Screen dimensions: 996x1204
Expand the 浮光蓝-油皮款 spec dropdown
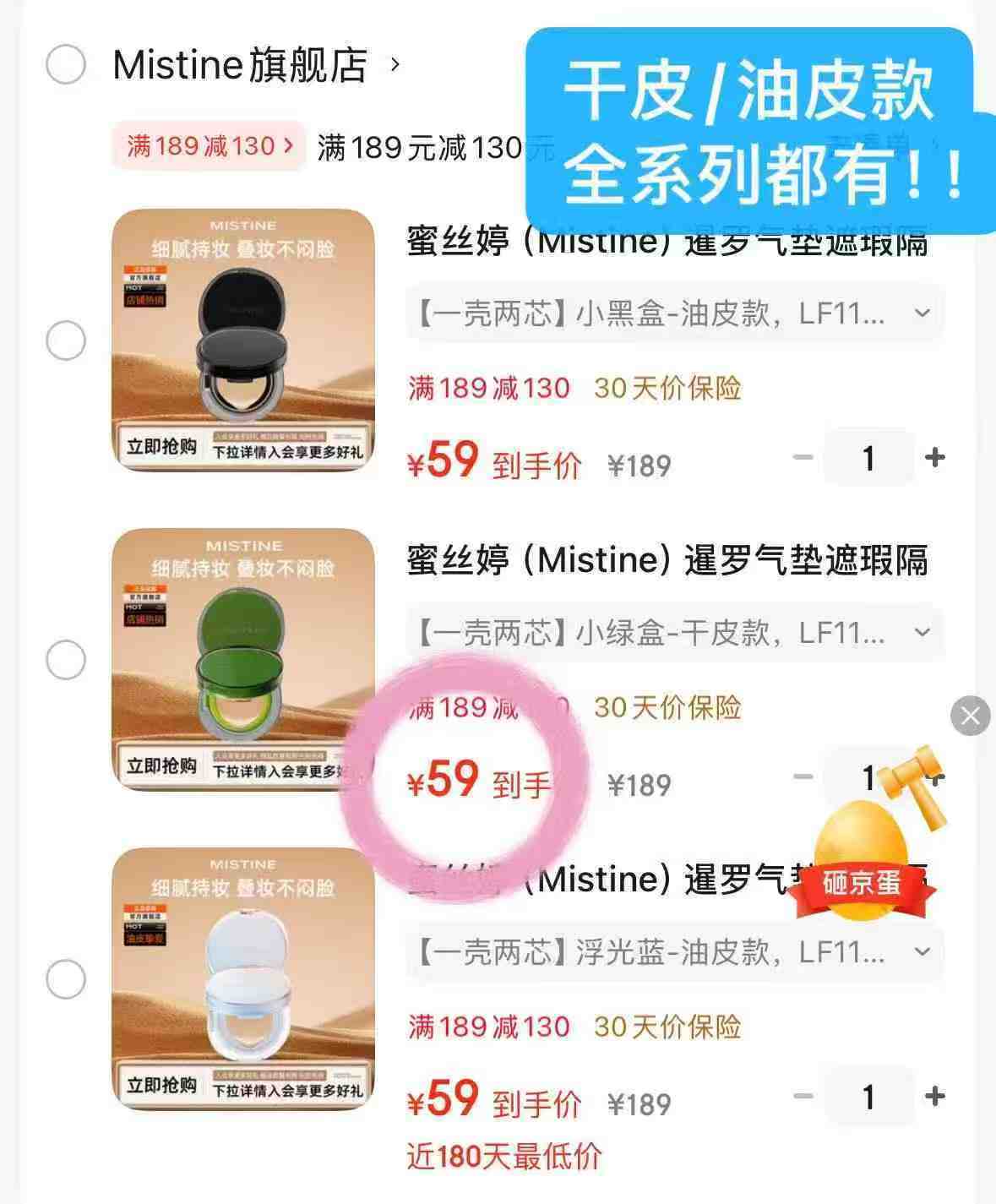point(674,952)
